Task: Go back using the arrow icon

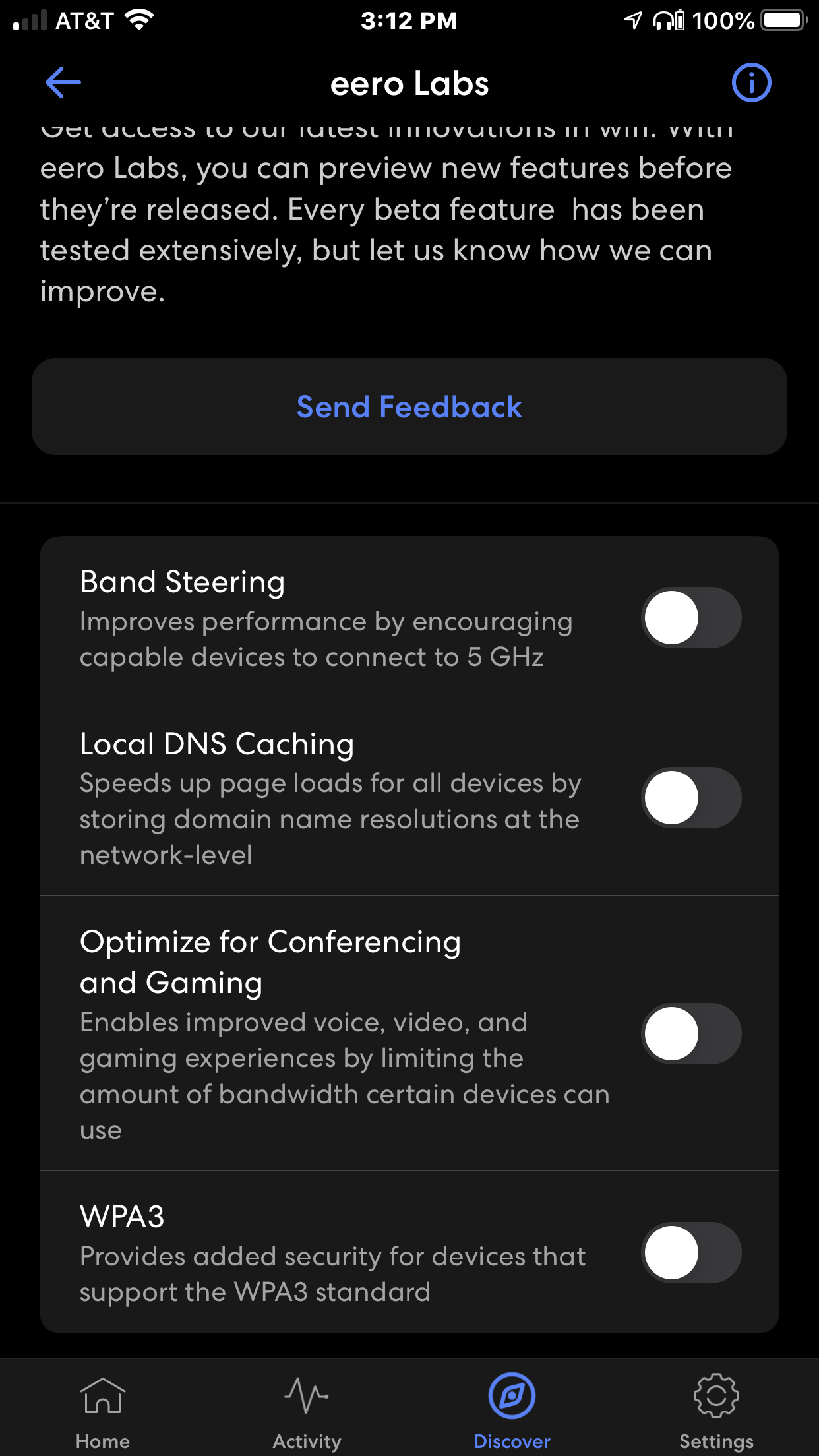Action: 63,83
